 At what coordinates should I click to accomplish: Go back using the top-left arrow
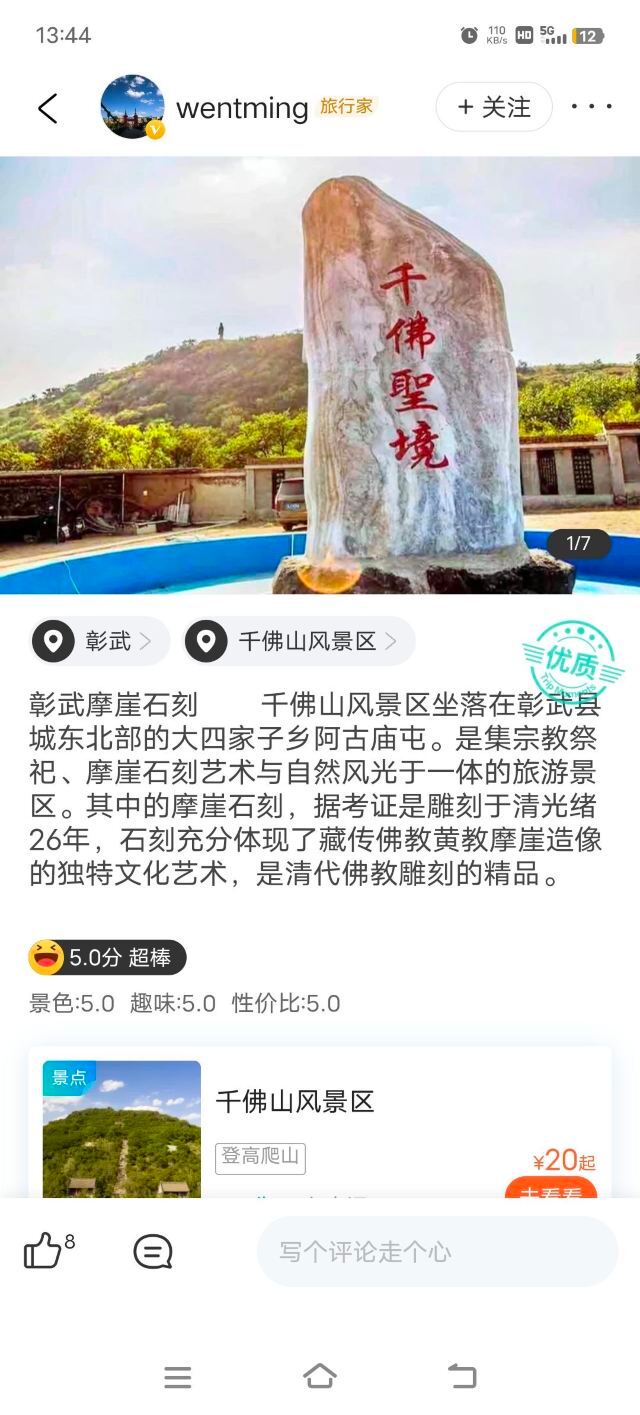47,108
